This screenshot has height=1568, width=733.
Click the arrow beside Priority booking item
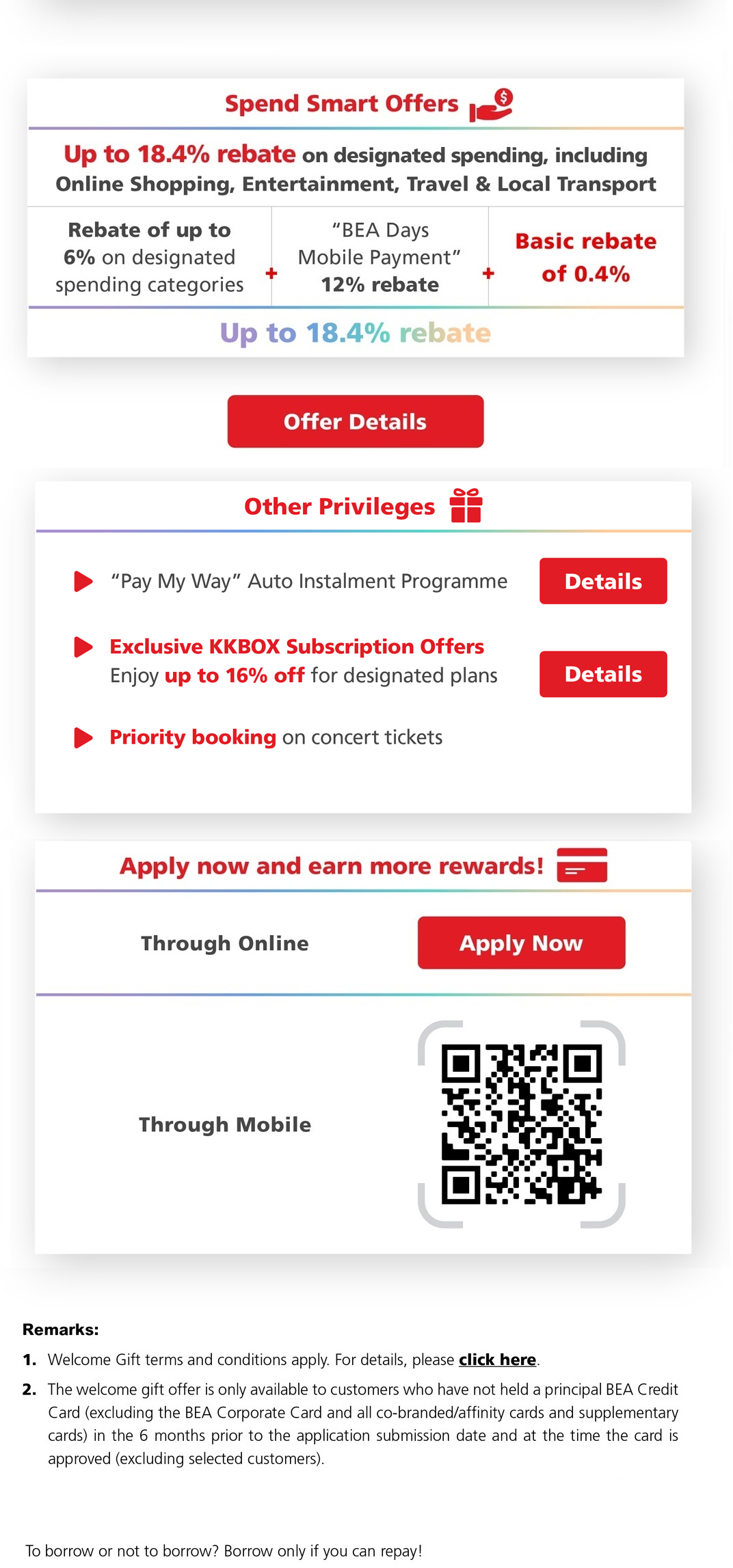[84, 738]
